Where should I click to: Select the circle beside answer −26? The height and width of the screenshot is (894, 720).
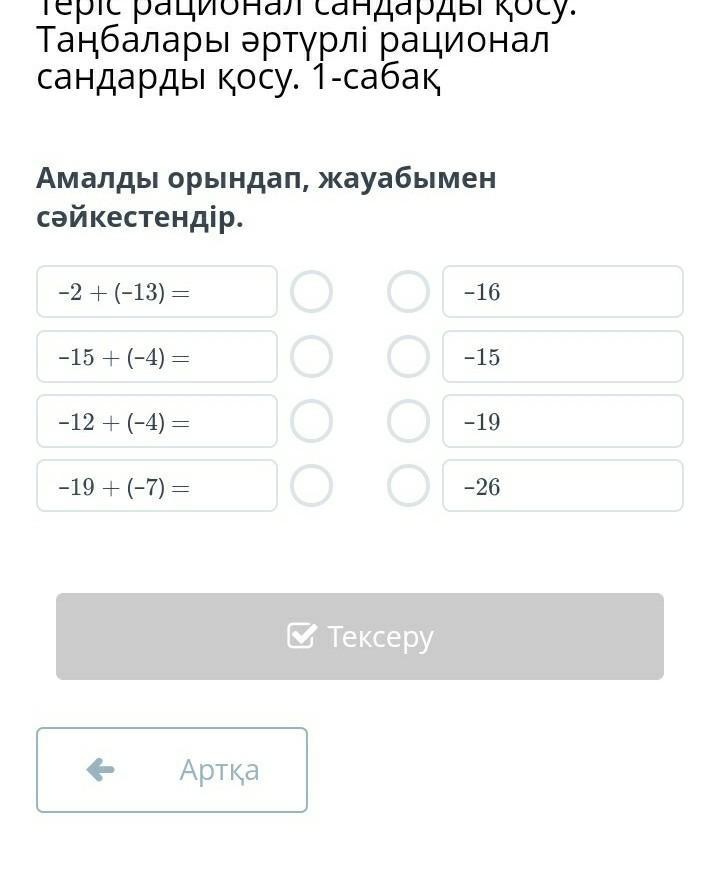click(408, 486)
